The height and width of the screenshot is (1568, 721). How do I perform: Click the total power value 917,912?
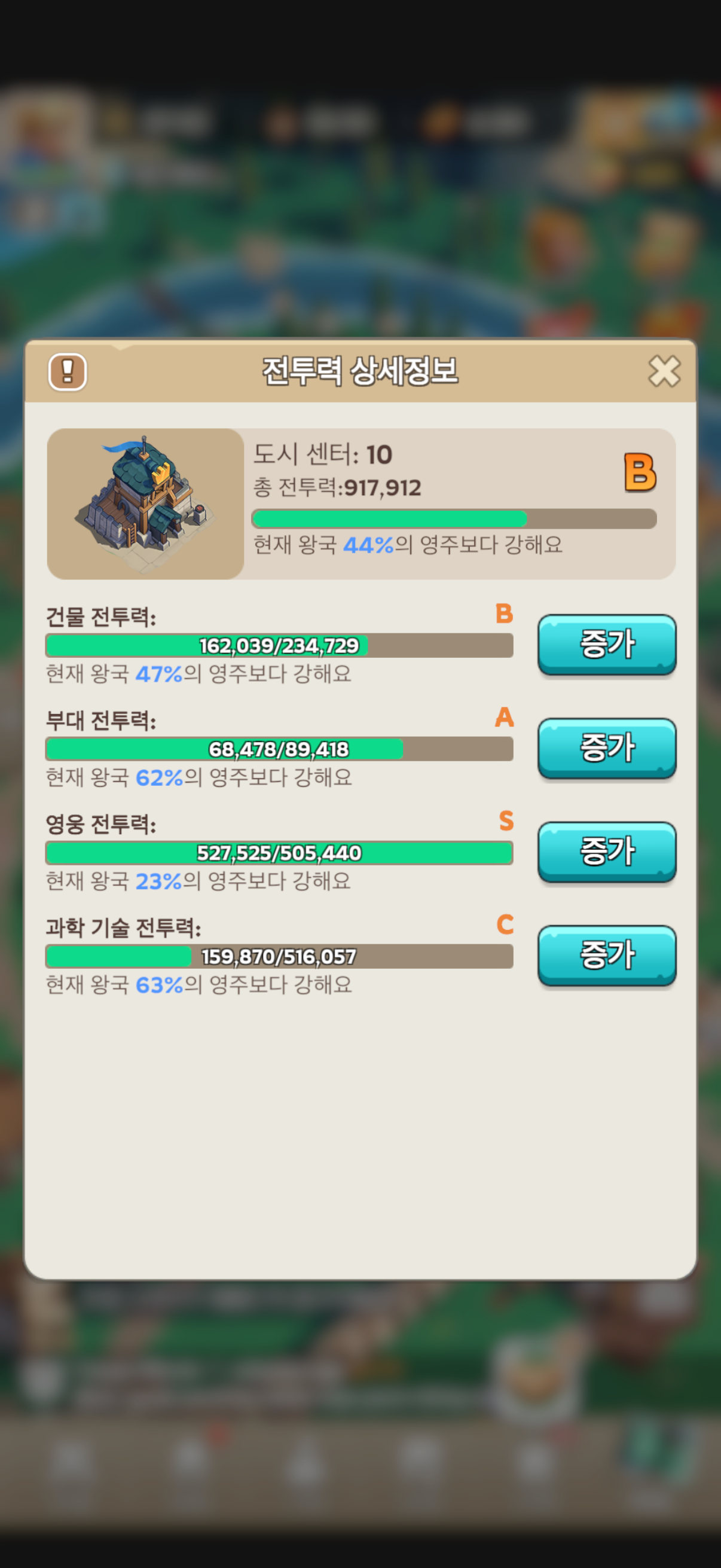[x=383, y=486]
